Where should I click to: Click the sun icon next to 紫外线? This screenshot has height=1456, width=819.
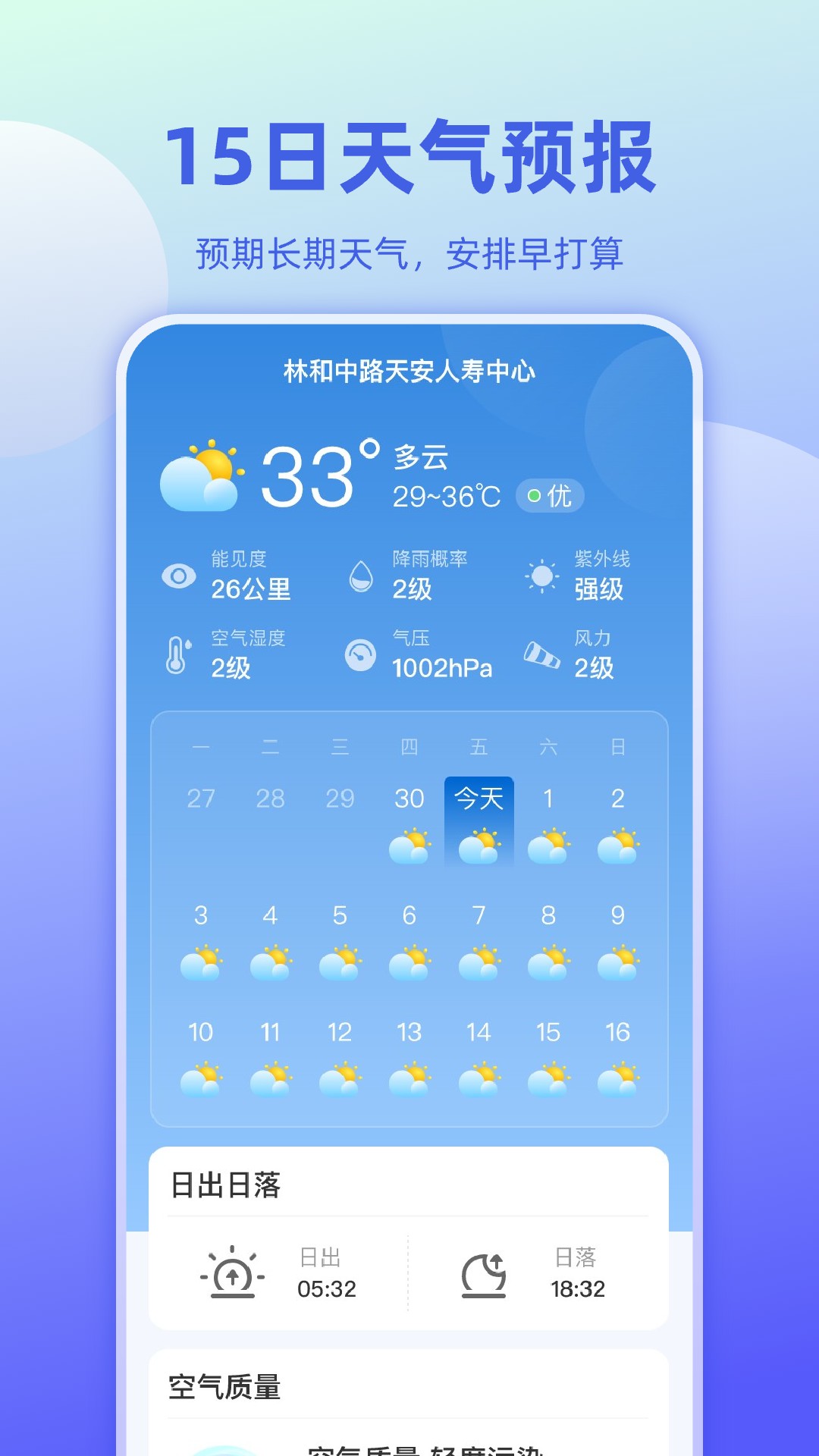(541, 578)
